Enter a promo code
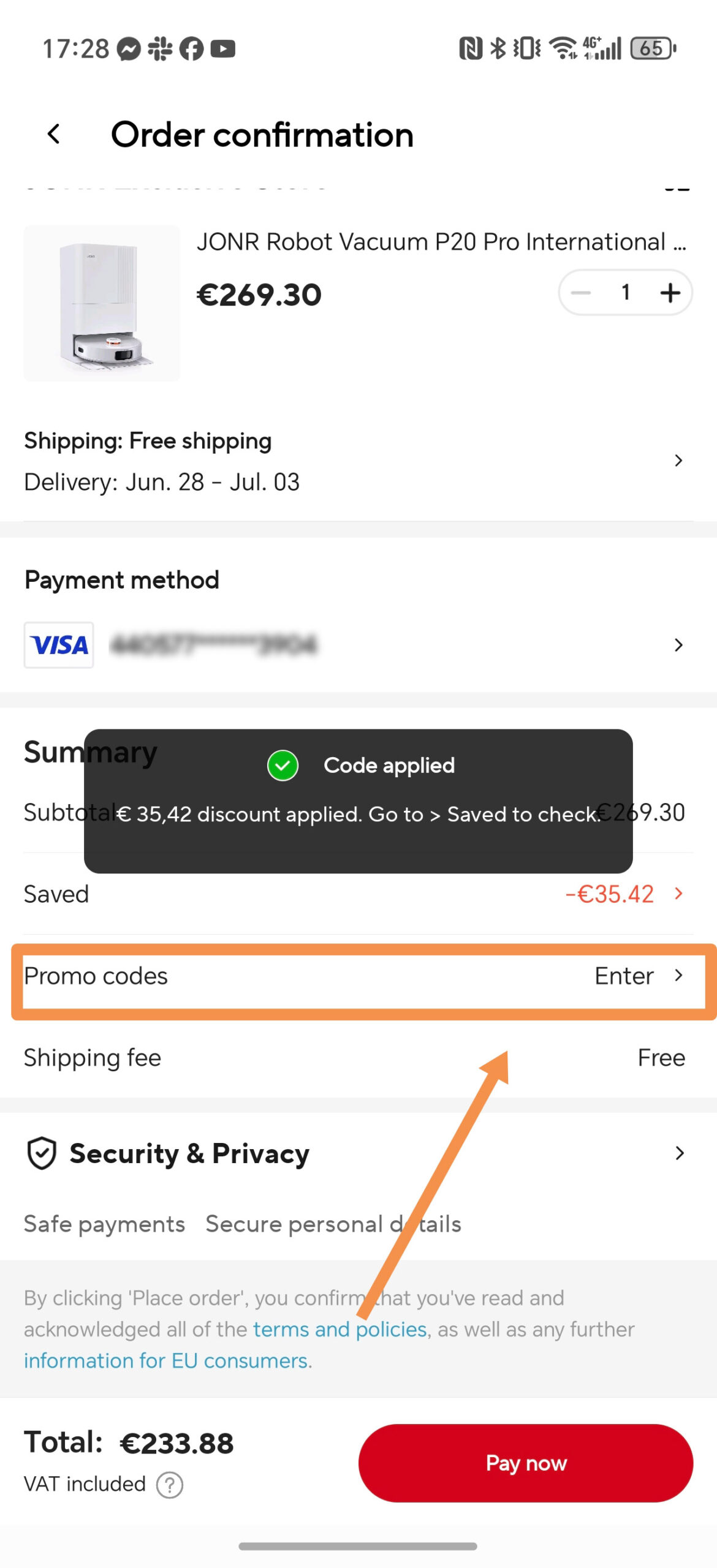The width and height of the screenshot is (717, 1568). (x=637, y=976)
